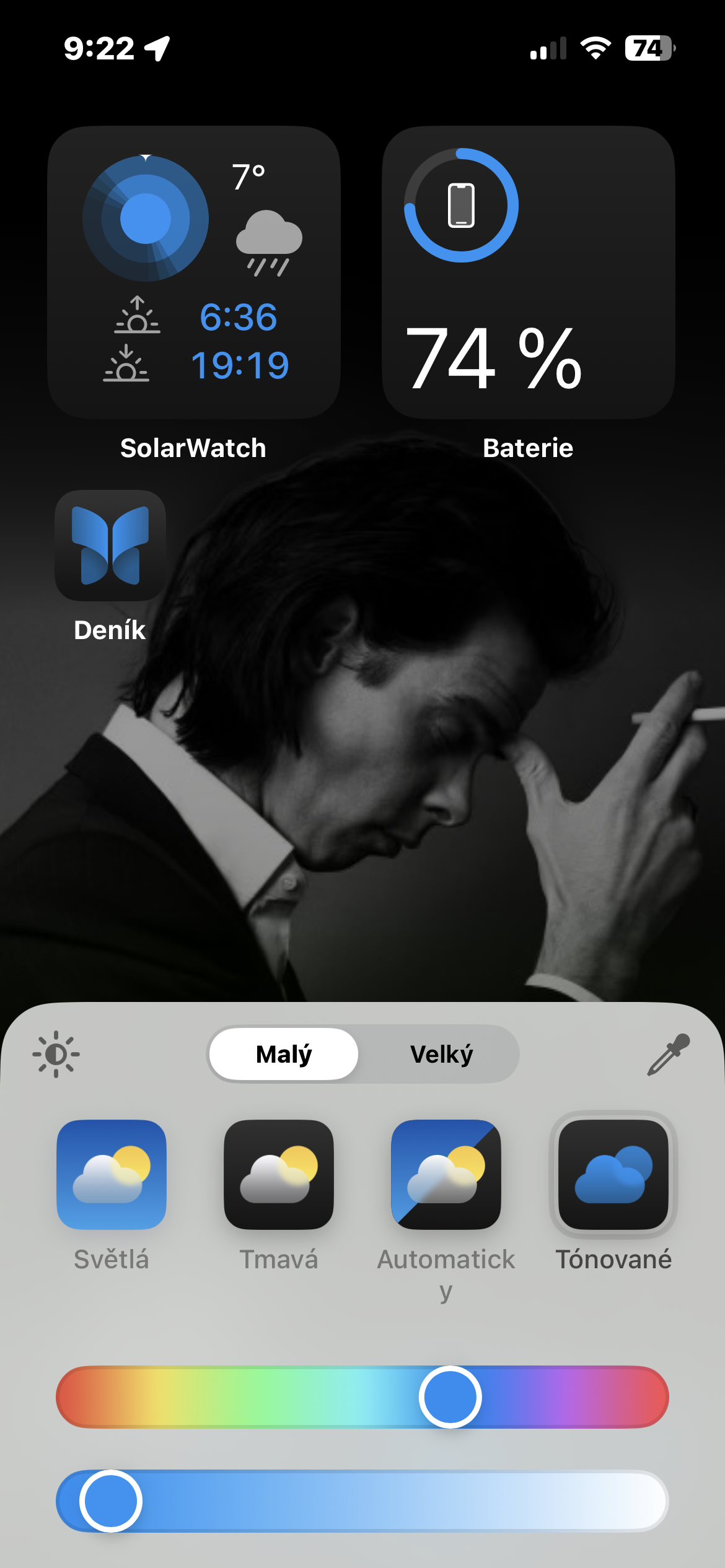725x1568 pixels.
Task: Open the Deník app
Action: (110, 546)
